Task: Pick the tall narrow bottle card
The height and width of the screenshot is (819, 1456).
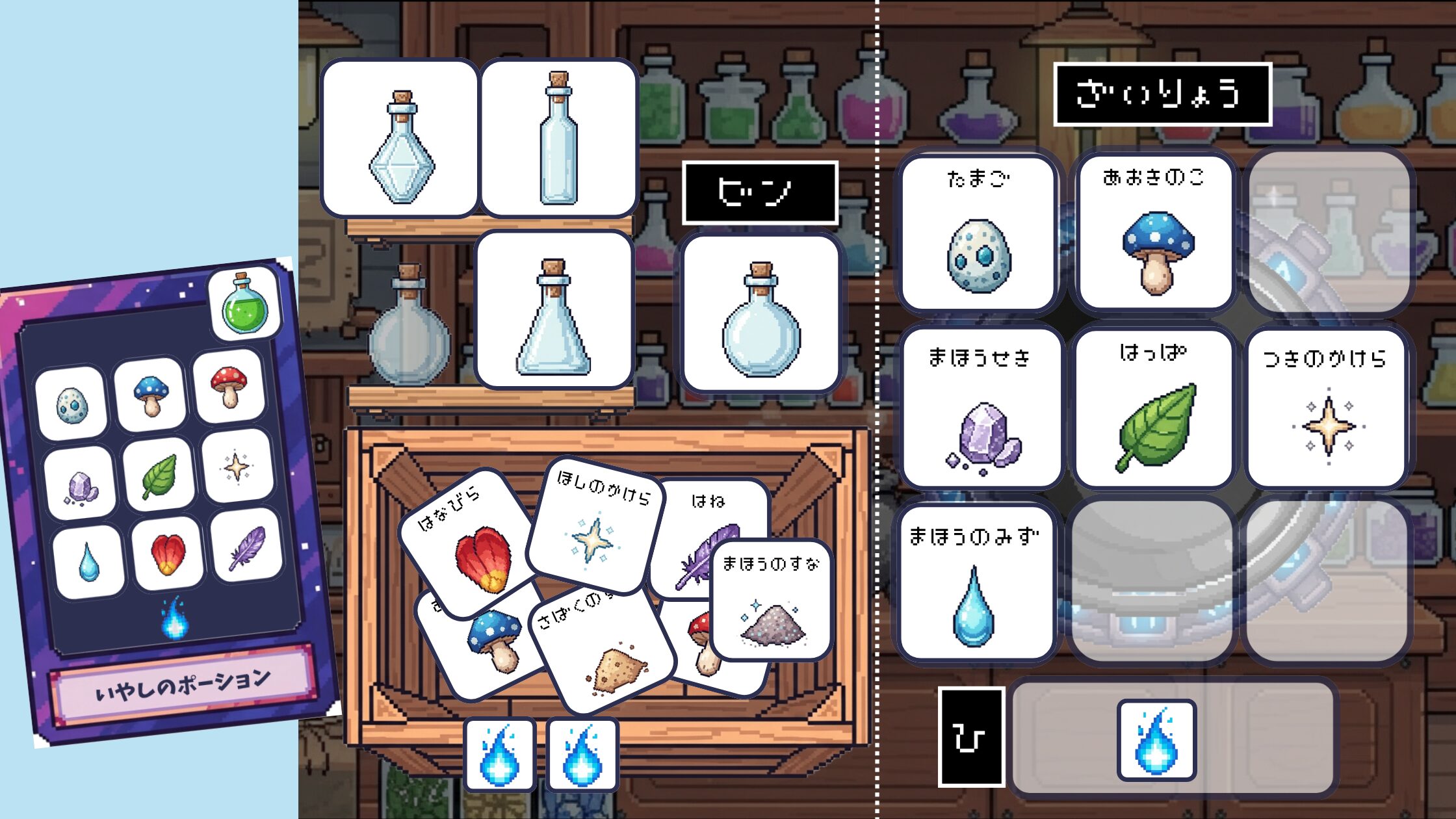Action: [x=558, y=138]
